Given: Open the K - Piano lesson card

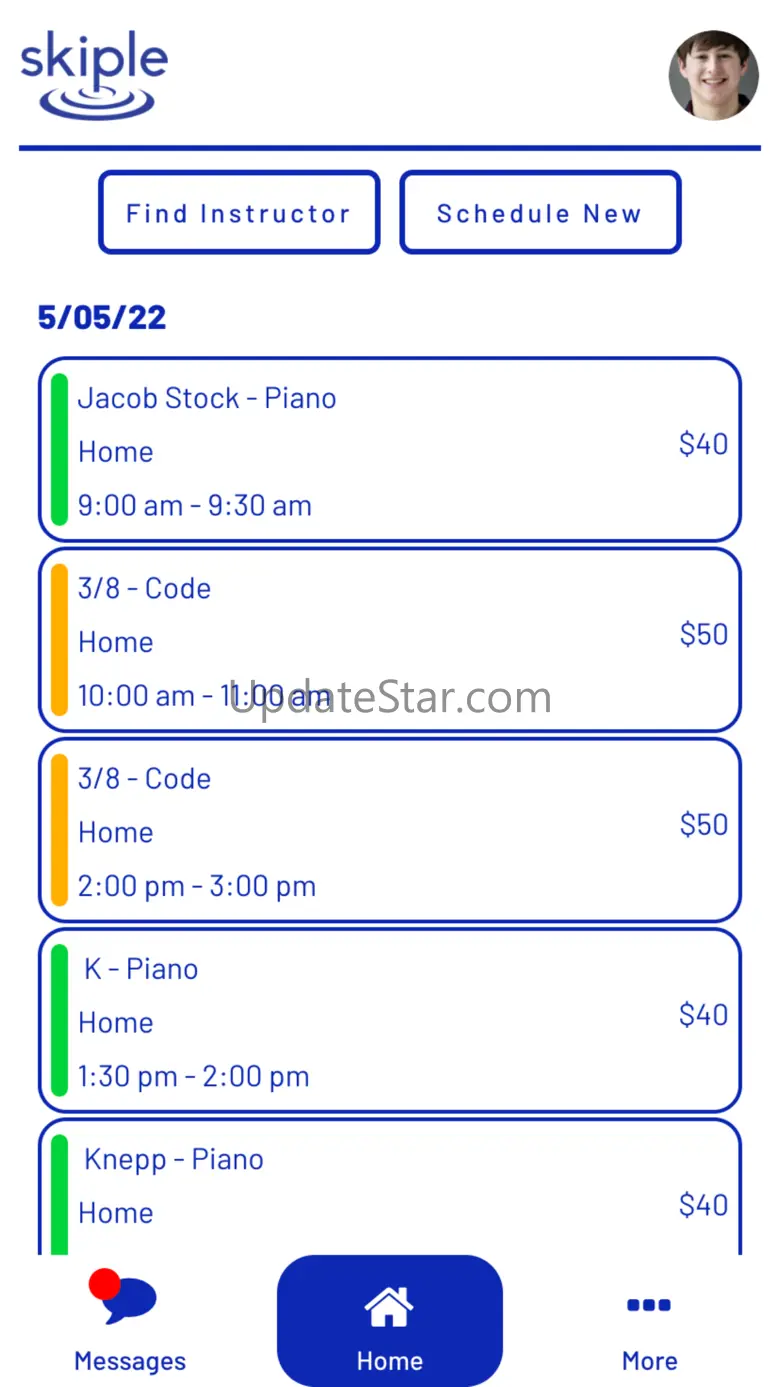Looking at the screenshot, I should tap(390, 1020).
